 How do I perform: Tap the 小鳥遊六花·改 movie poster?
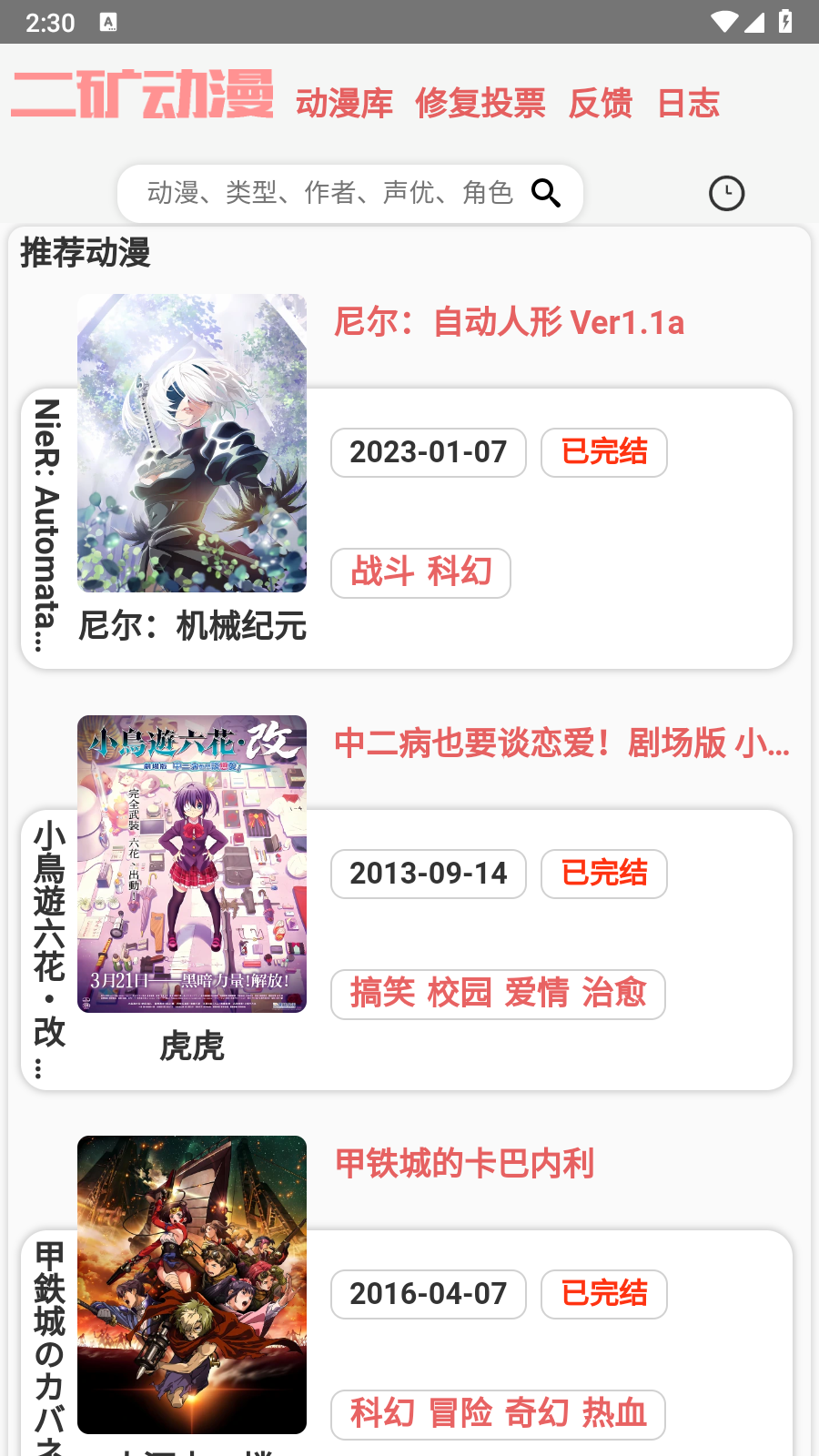[192, 862]
